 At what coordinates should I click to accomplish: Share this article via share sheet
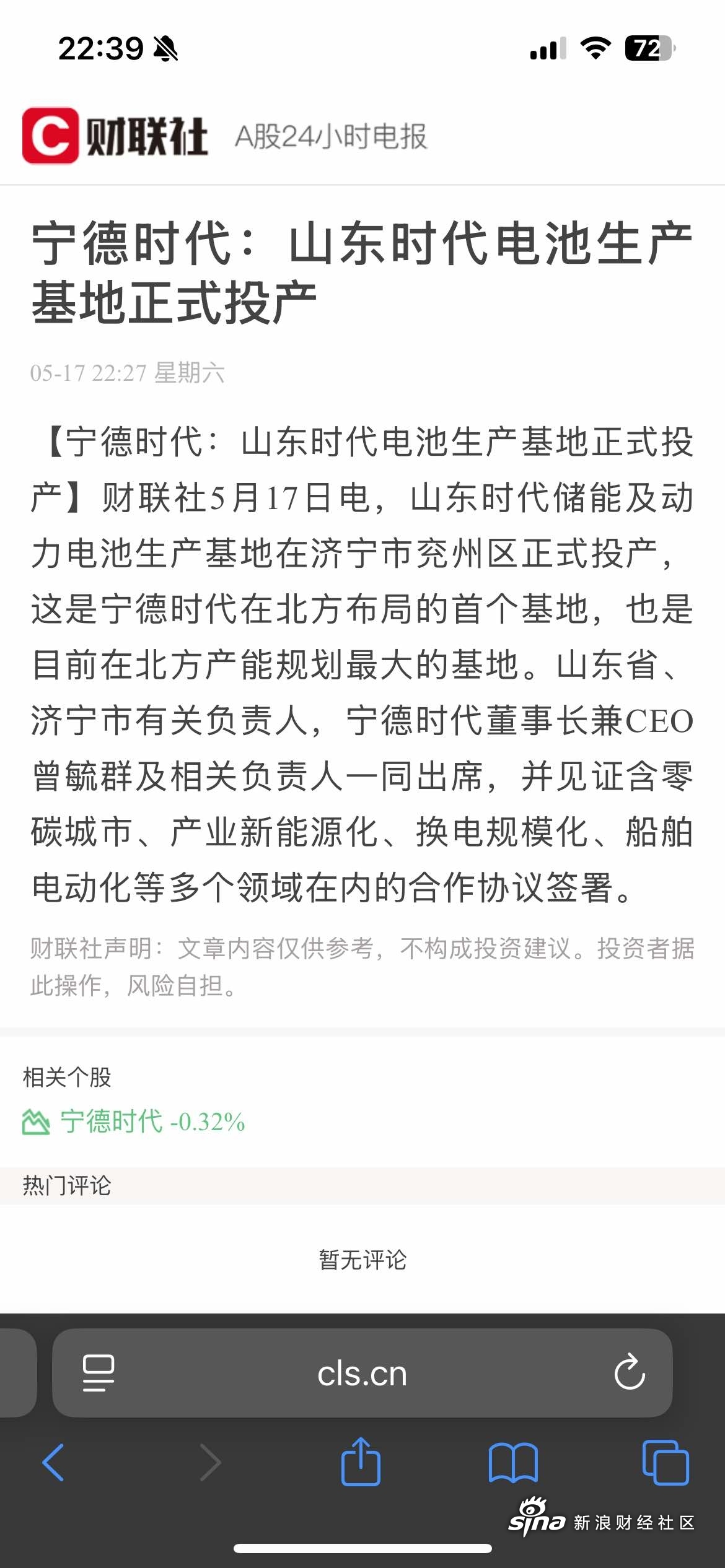click(x=361, y=1462)
